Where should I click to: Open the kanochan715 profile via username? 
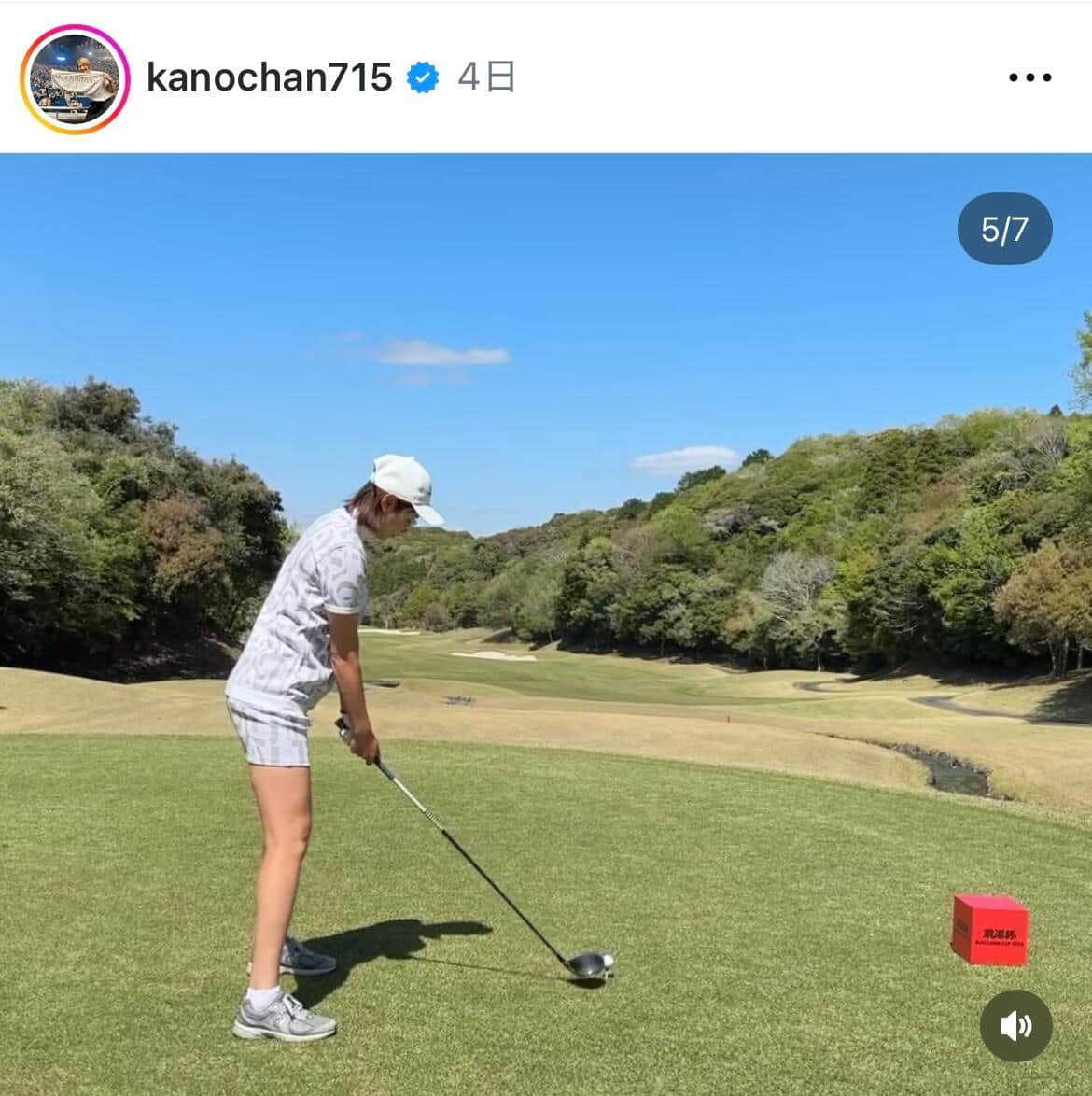coord(269,77)
